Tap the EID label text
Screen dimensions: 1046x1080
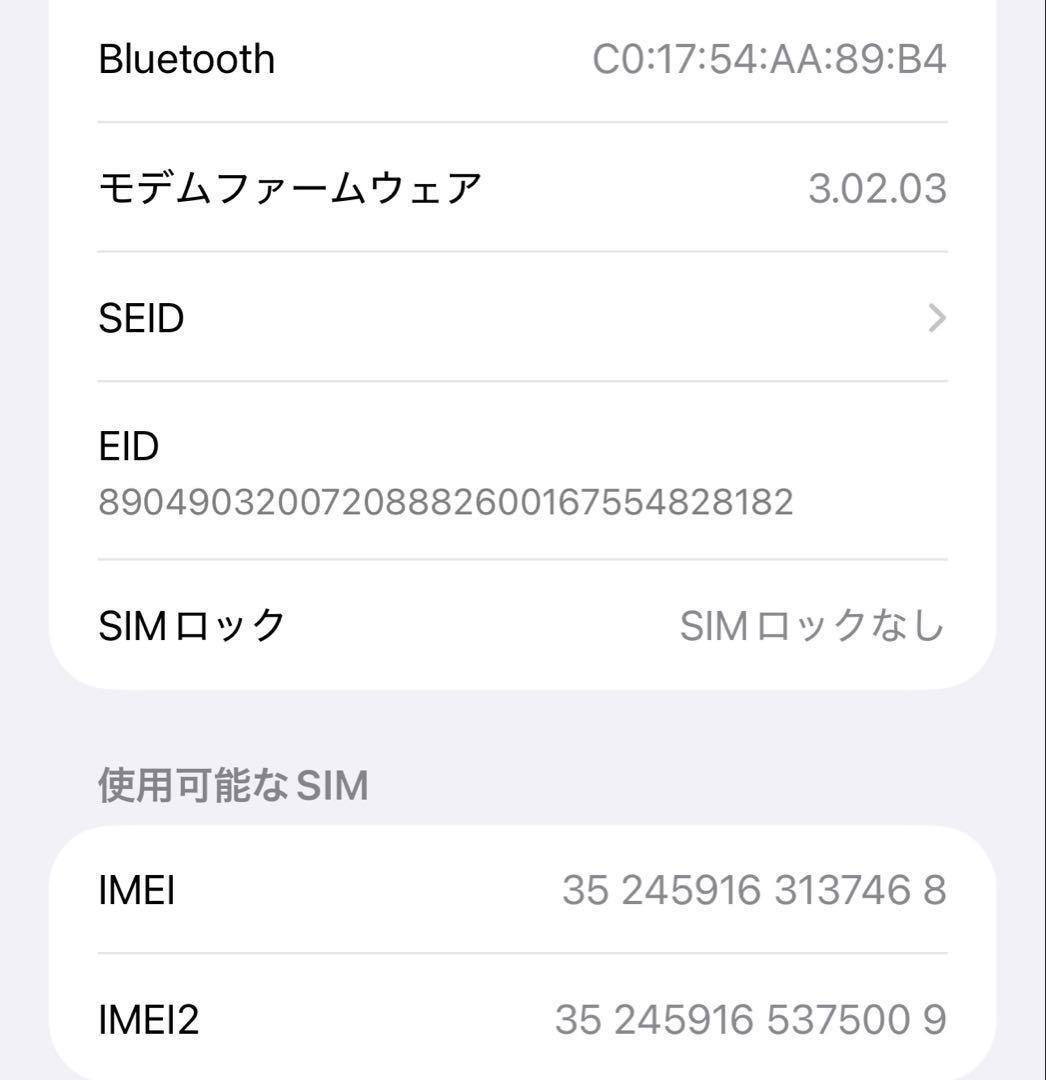click(x=128, y=447)
